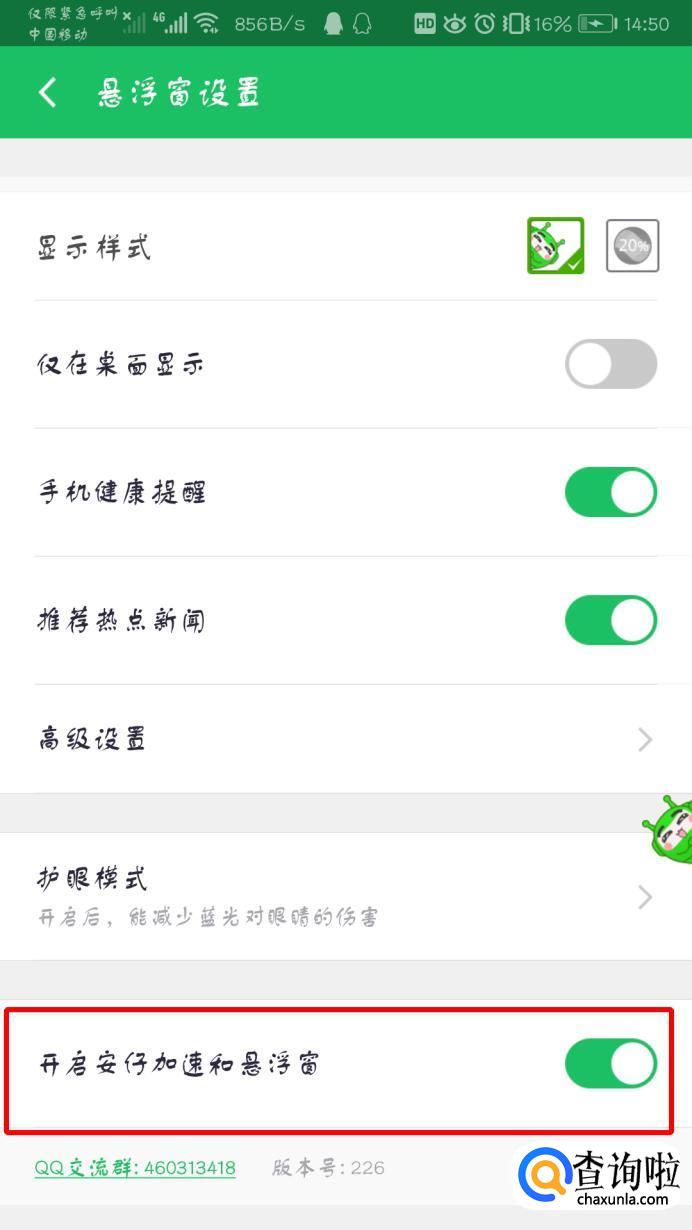Turn off 开启安仔加速和悬浮窗

tap(610, 1063)
